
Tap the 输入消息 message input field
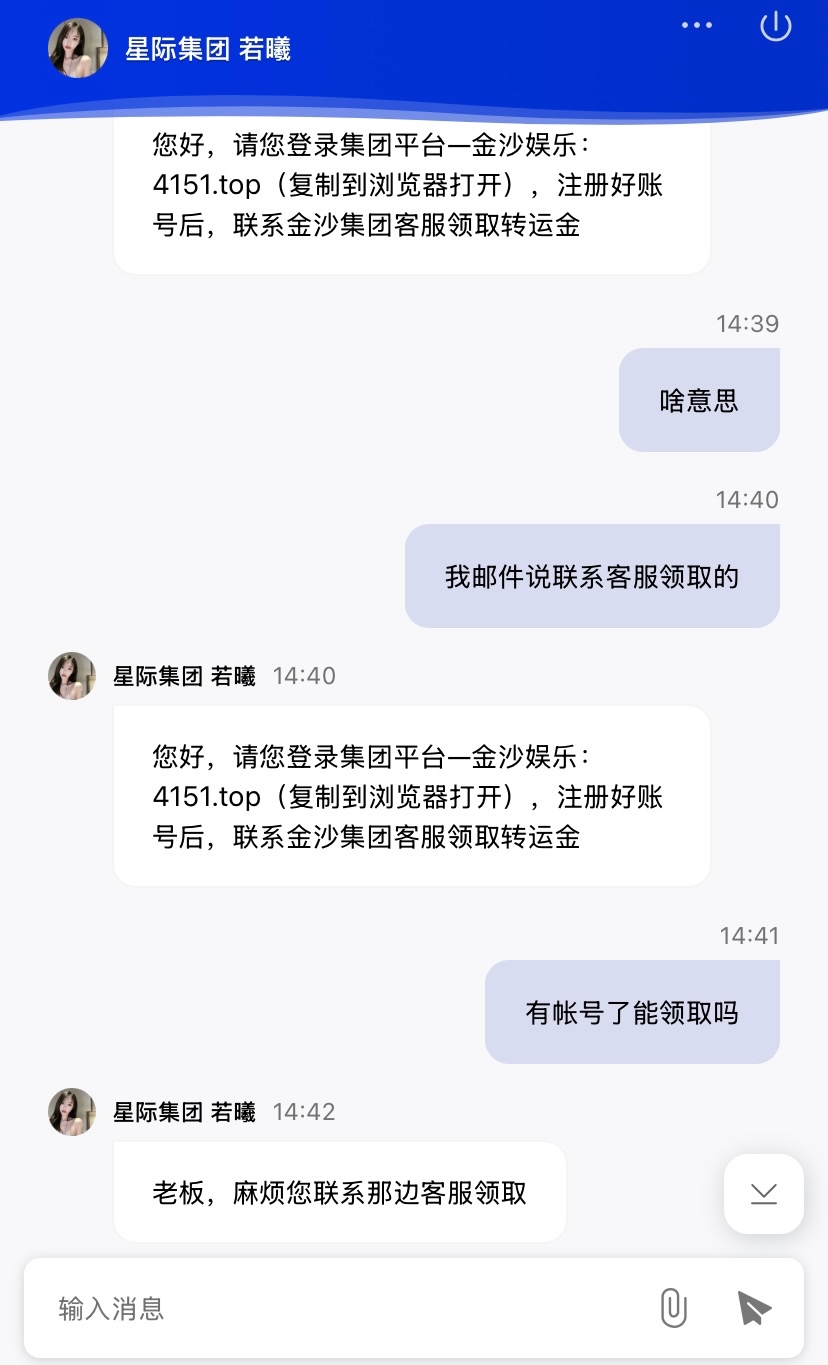point(340,1308)
